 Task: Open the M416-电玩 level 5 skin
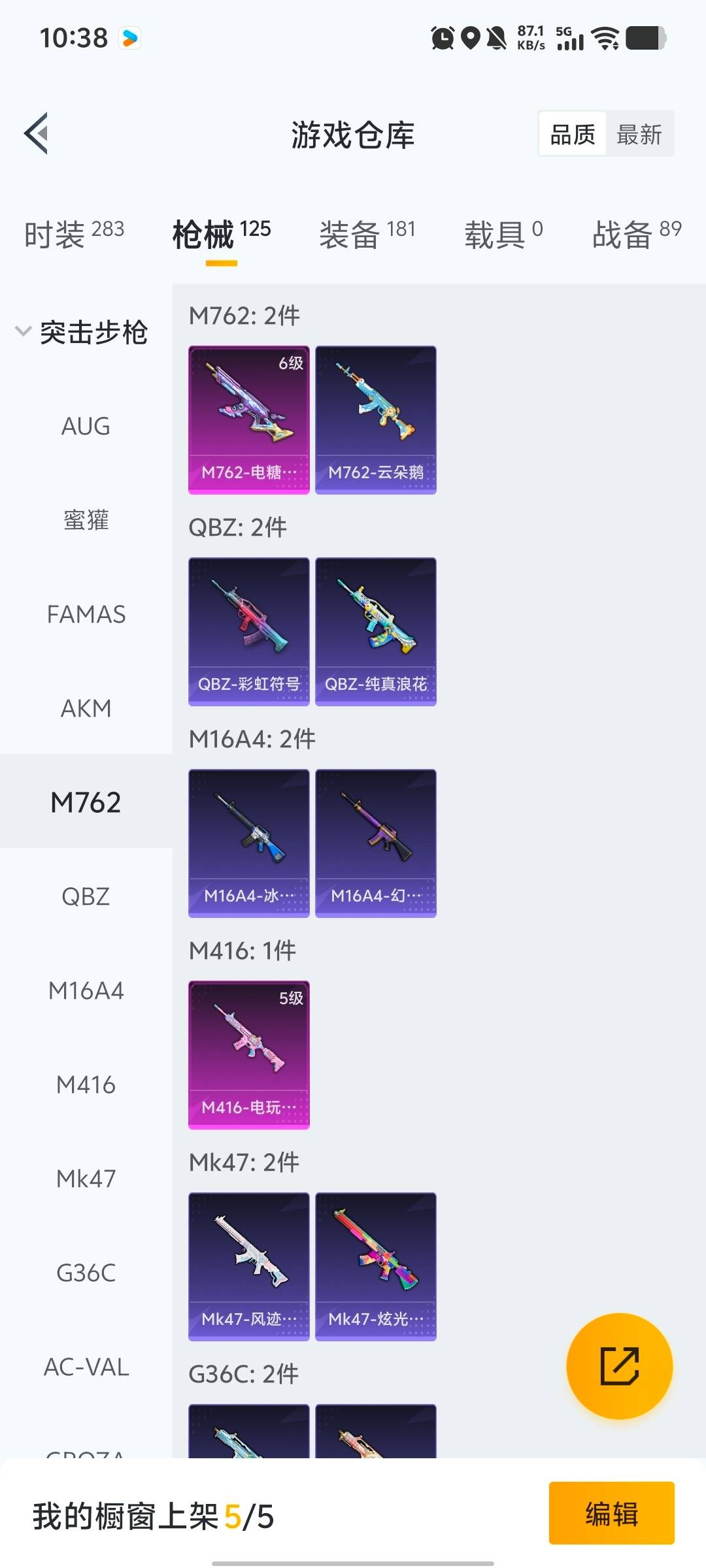248,1054
